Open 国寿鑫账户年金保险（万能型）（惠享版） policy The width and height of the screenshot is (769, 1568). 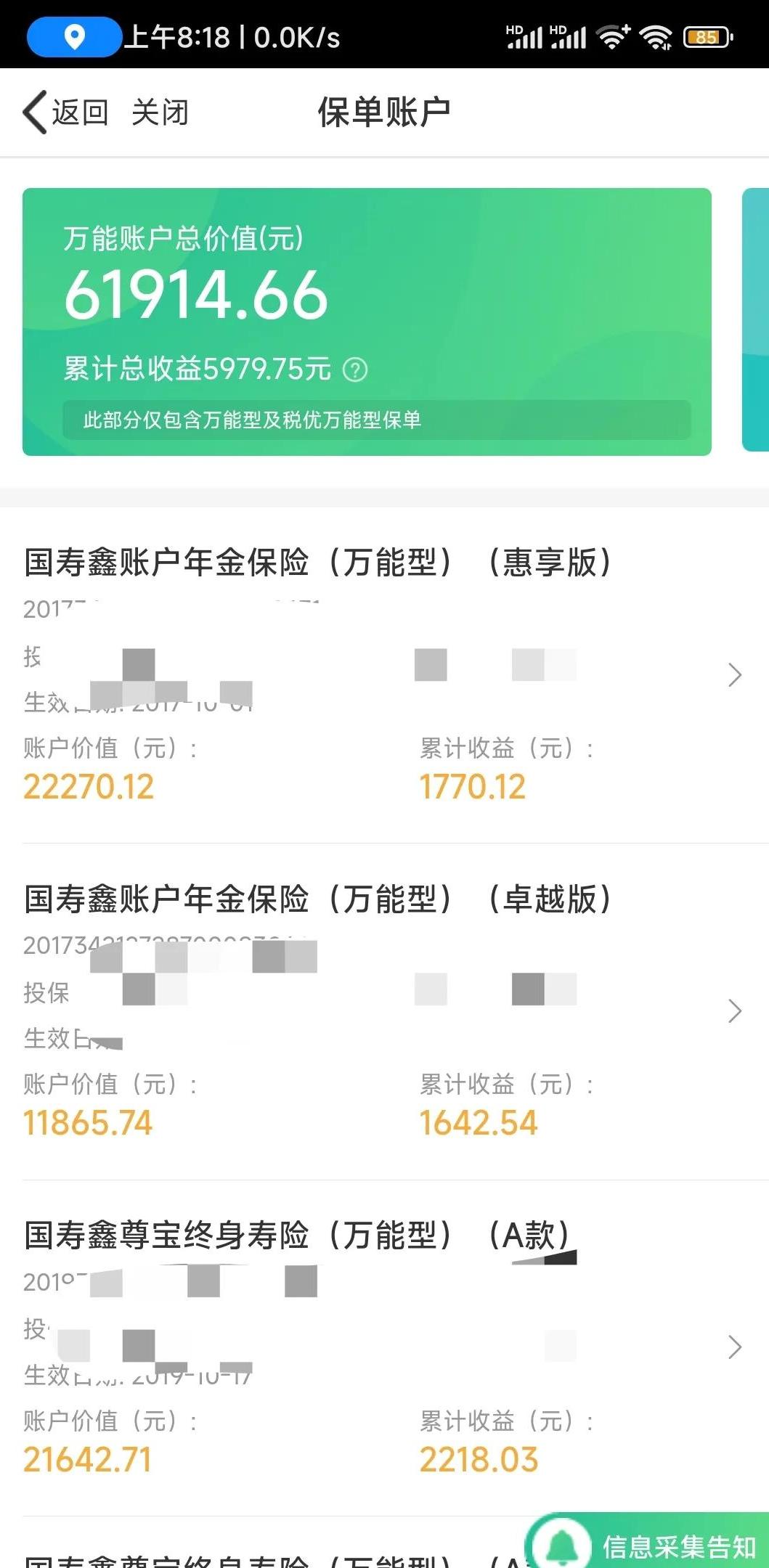coord(317,561)
